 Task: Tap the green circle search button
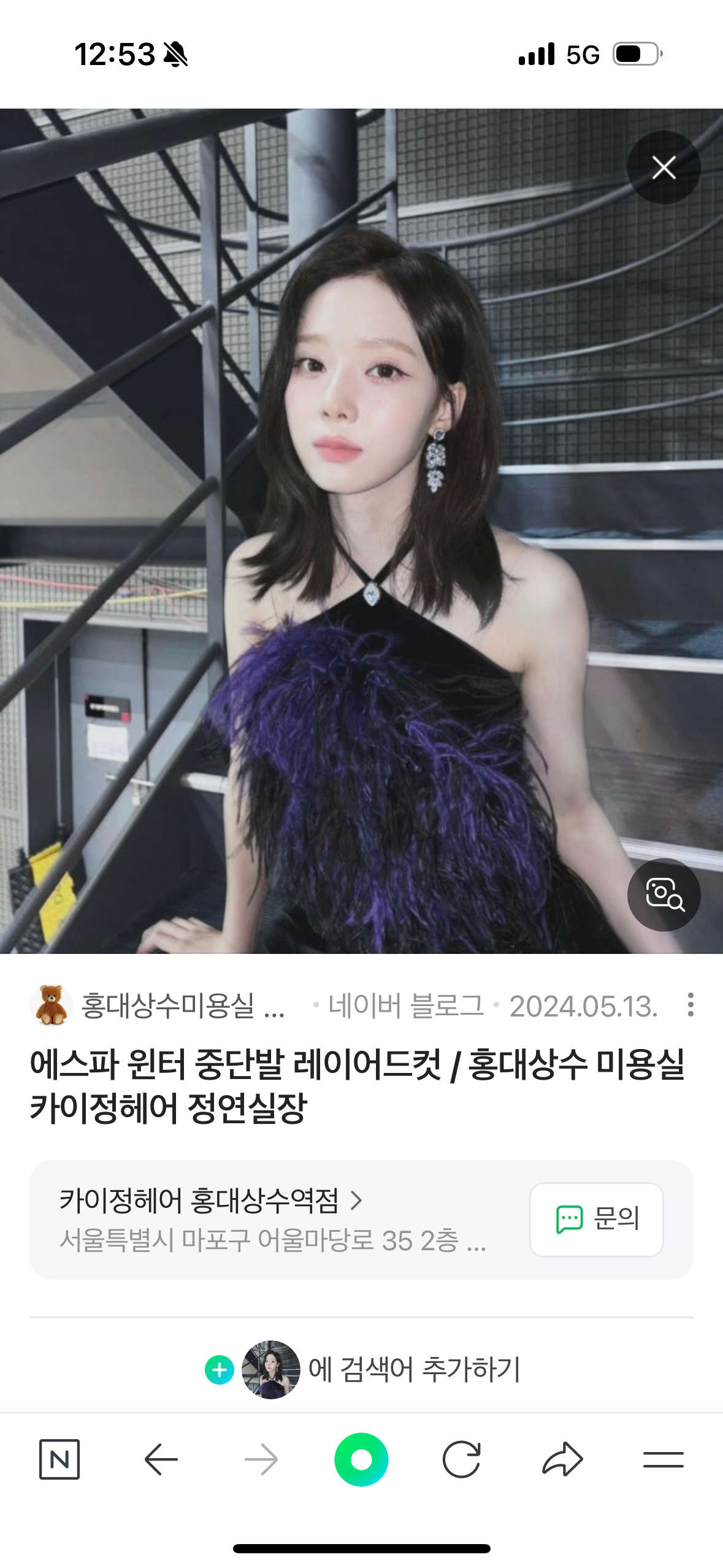point(361,1459)
